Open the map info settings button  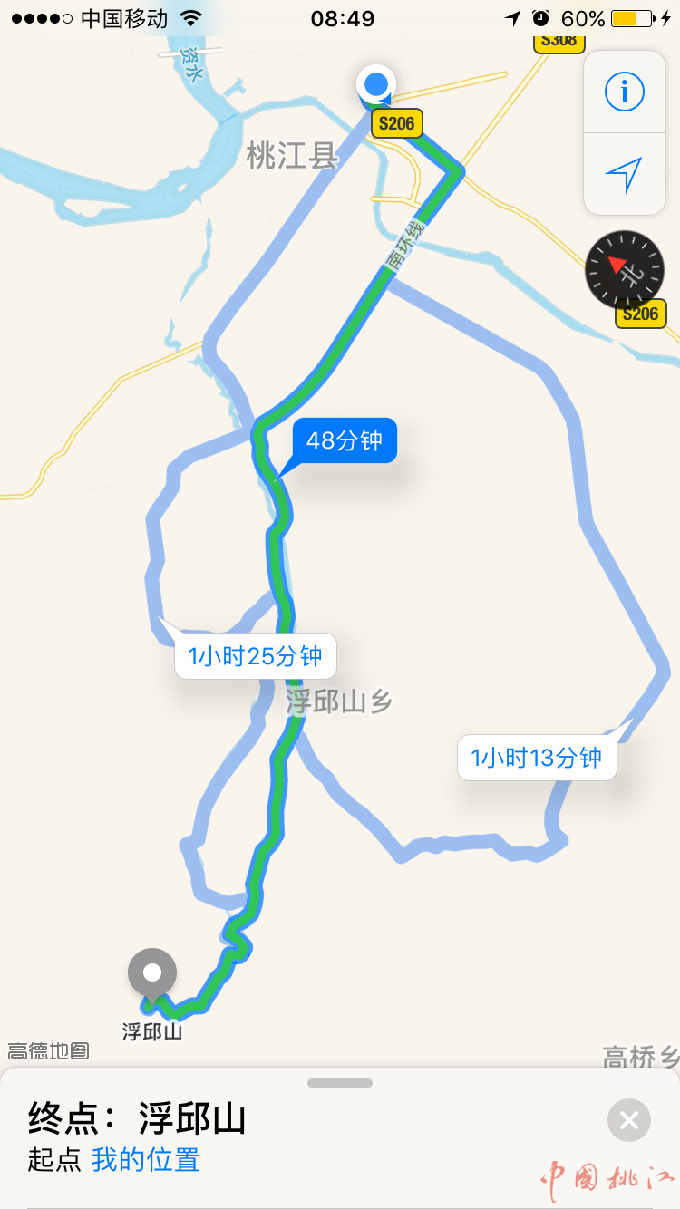(625, 92)
